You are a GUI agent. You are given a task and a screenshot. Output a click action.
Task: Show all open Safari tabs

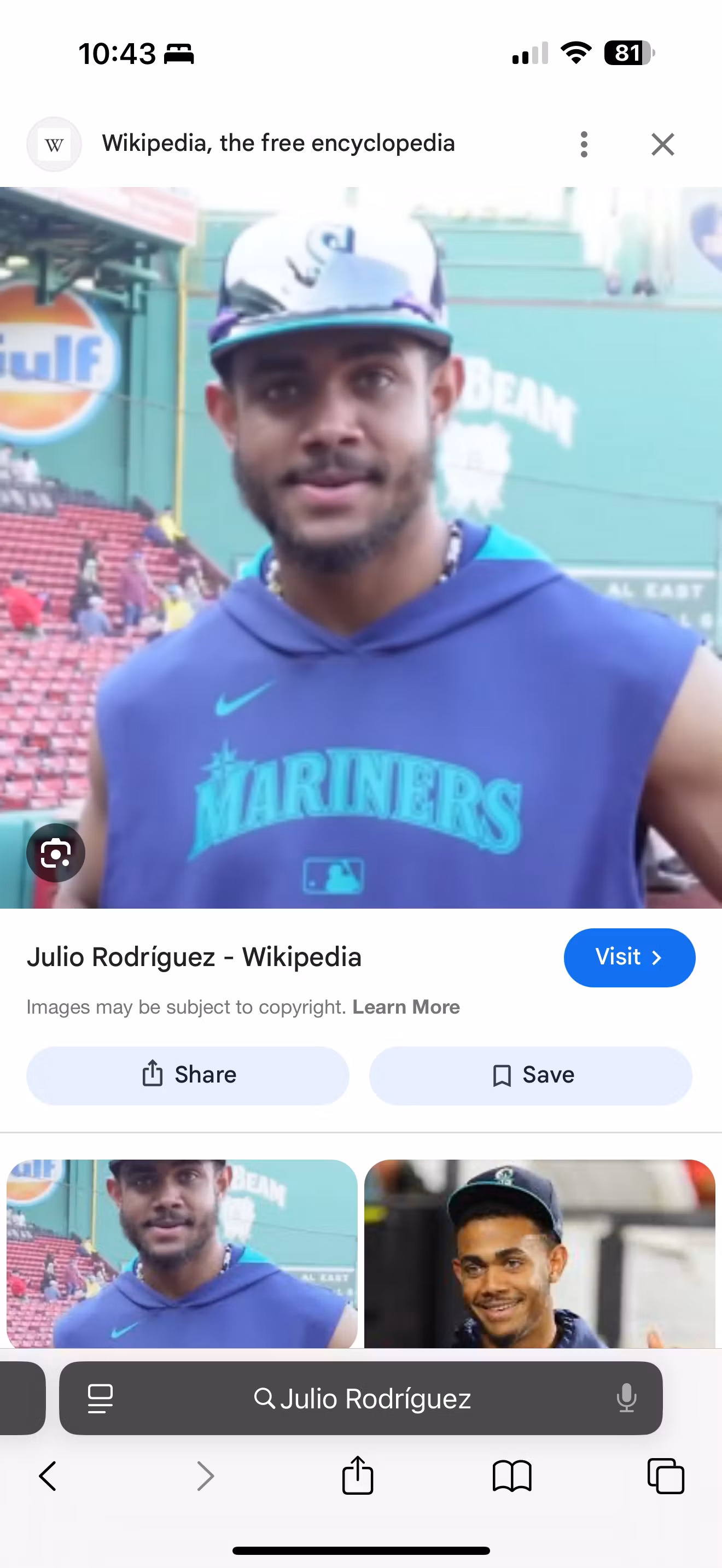[665, 1476]
